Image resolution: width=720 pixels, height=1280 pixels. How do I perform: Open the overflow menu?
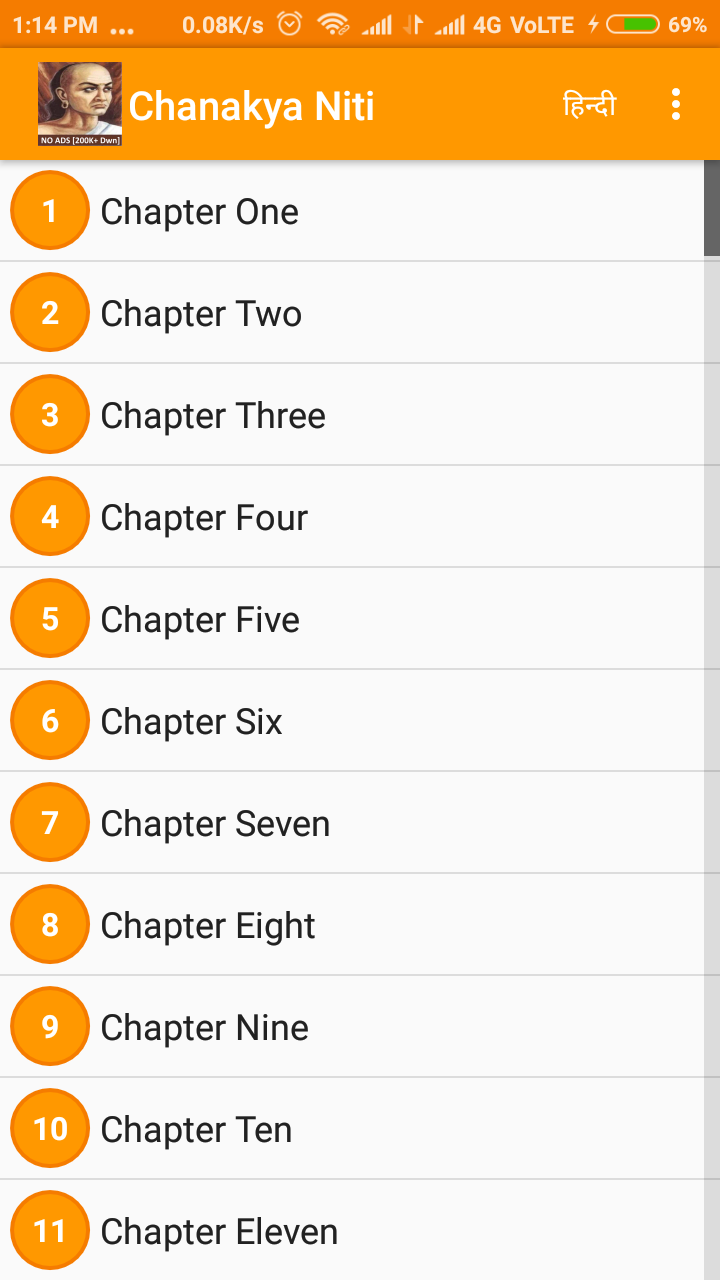coord(676,105)
